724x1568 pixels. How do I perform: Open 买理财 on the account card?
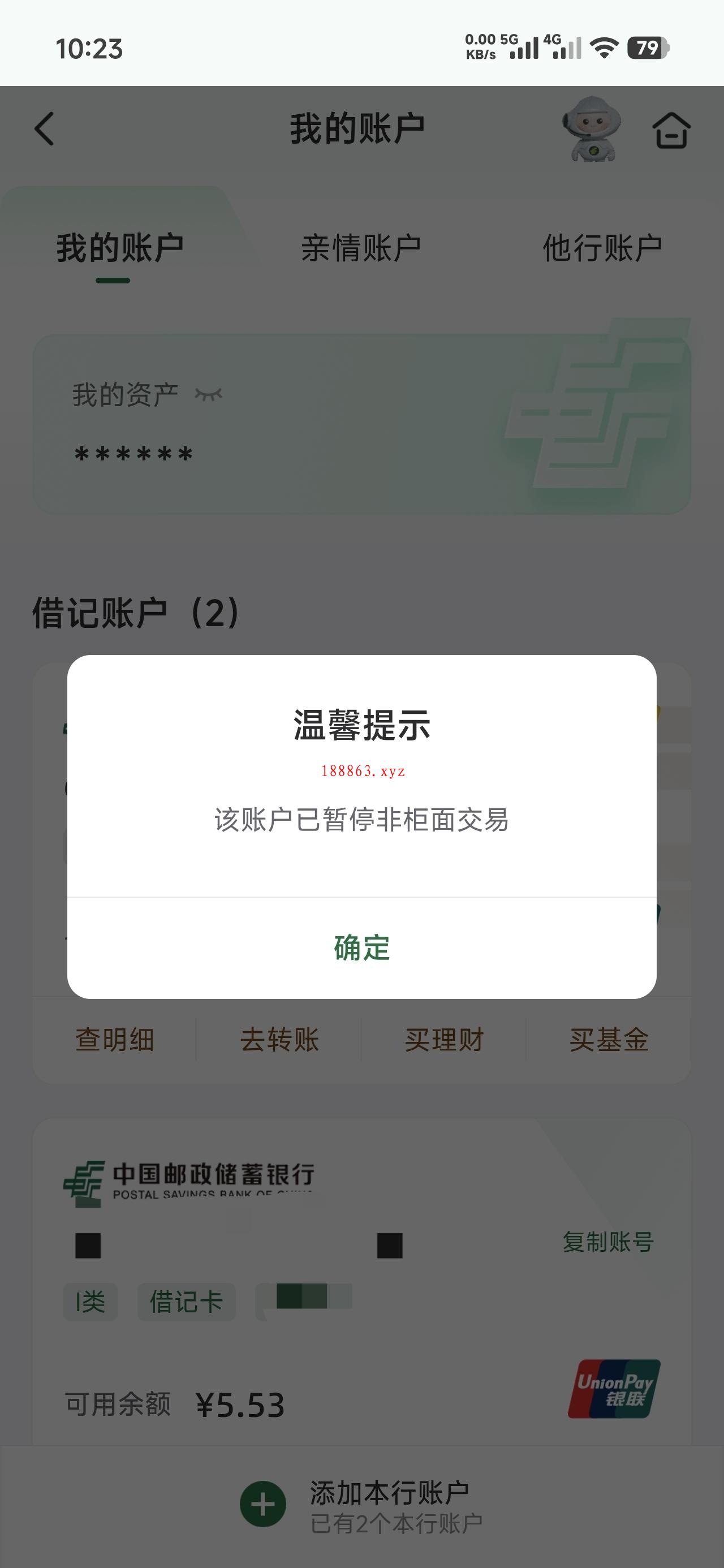pyautogui.click(x=444, y=1039)
